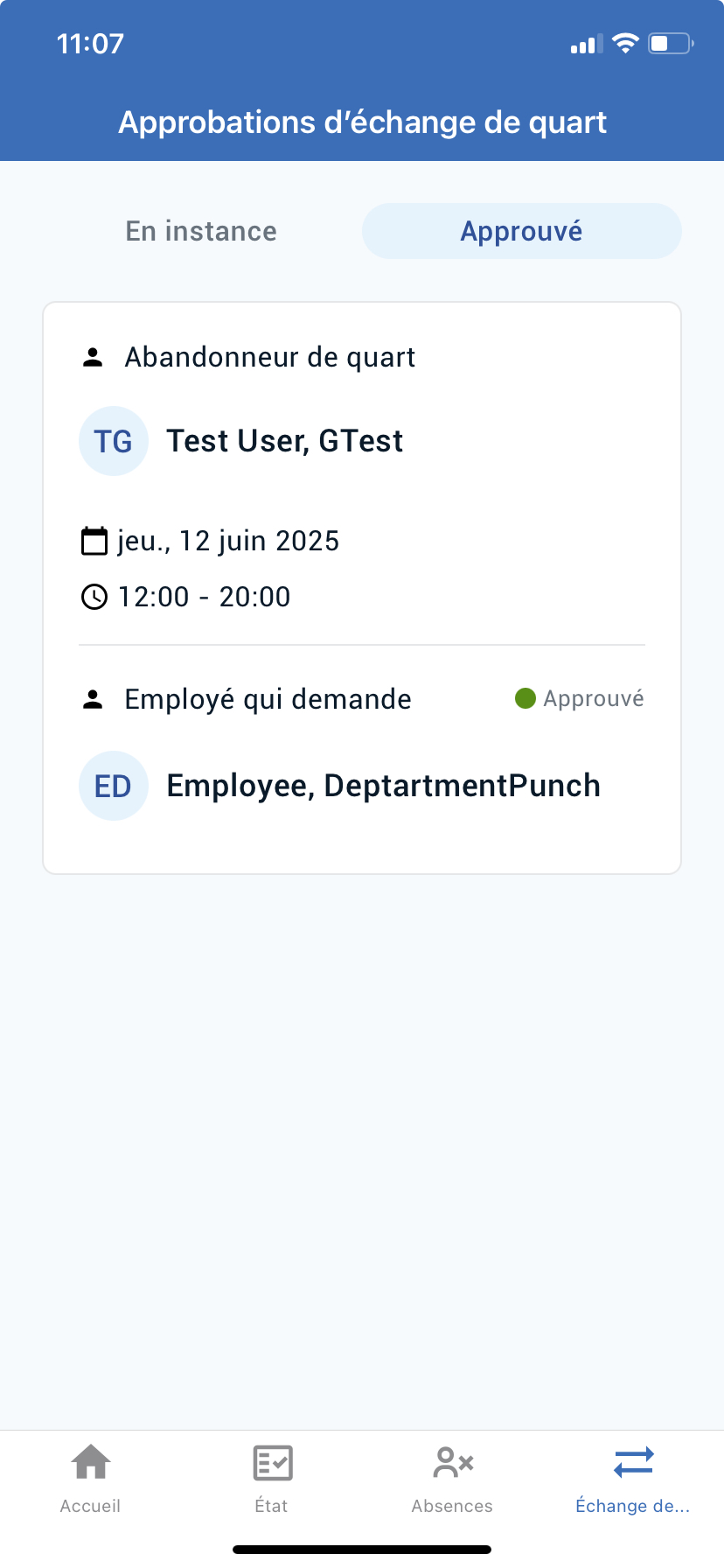The width and height of the screenshot is (724, 1568).
Task: Open the État tab
Action: point(272,1479)
